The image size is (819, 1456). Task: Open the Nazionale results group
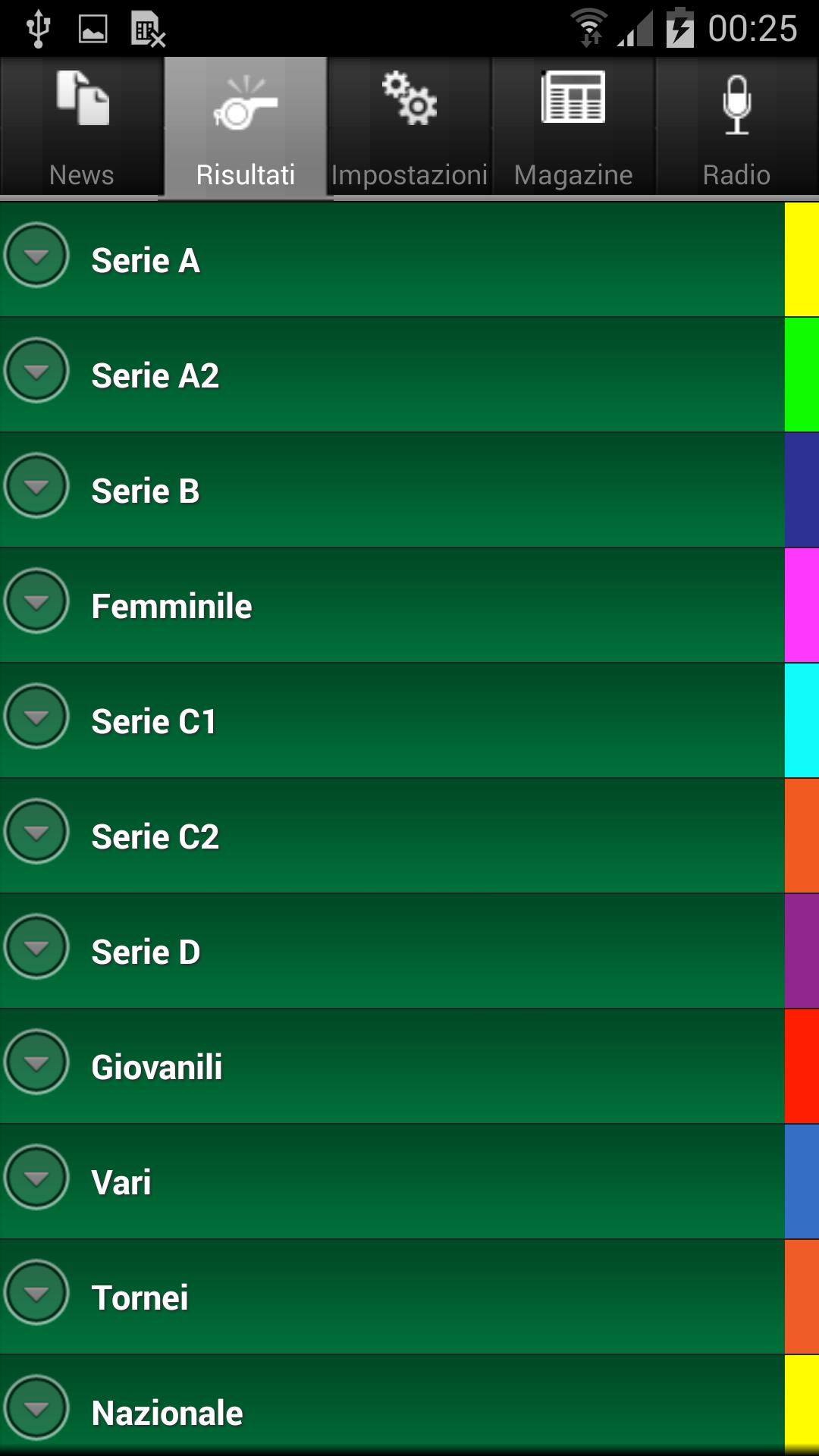point(36,1408)
